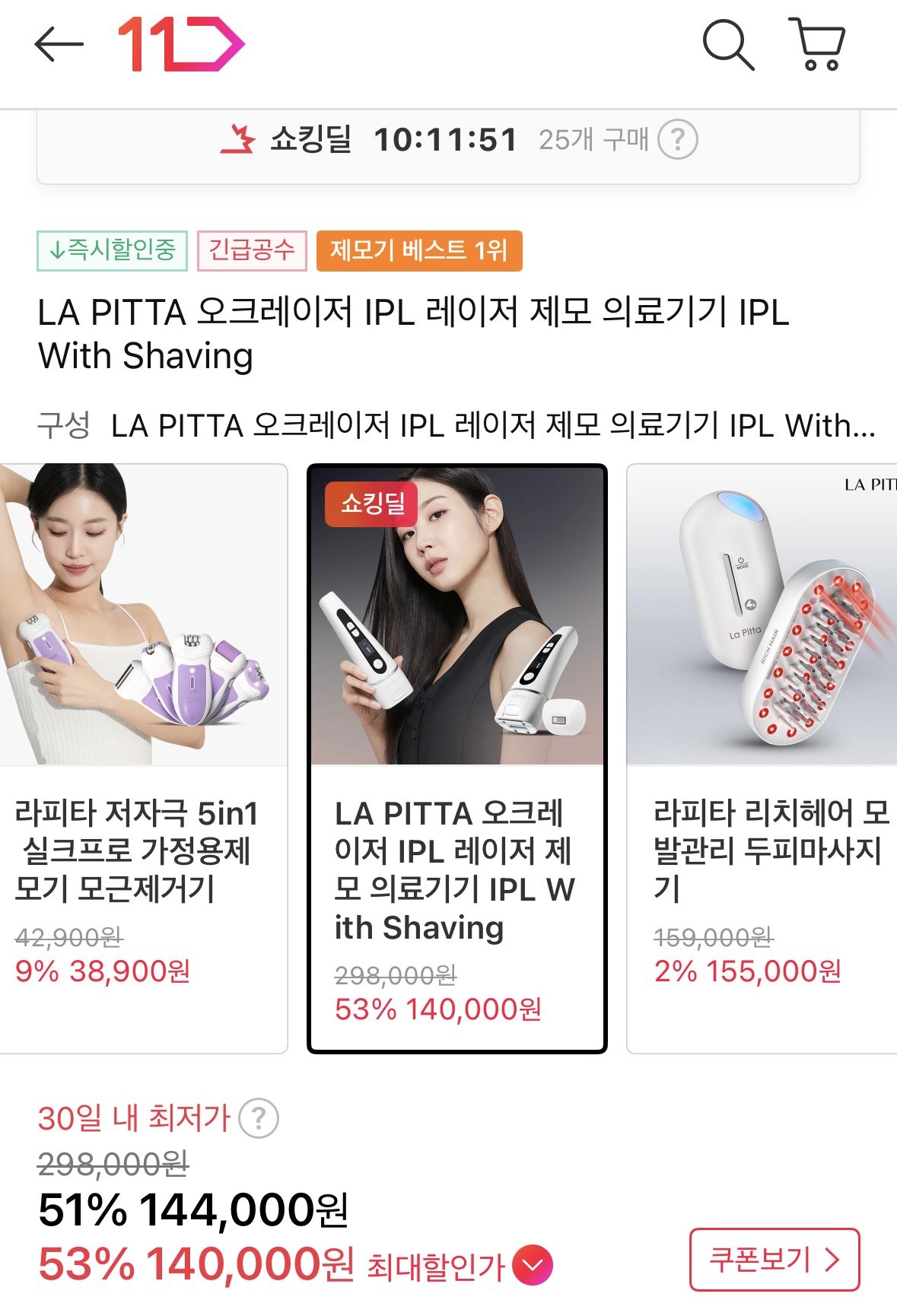Tap the help icon next to 쇼킹딜 purchases
The image size is (897, 1316).
point(677,140)
